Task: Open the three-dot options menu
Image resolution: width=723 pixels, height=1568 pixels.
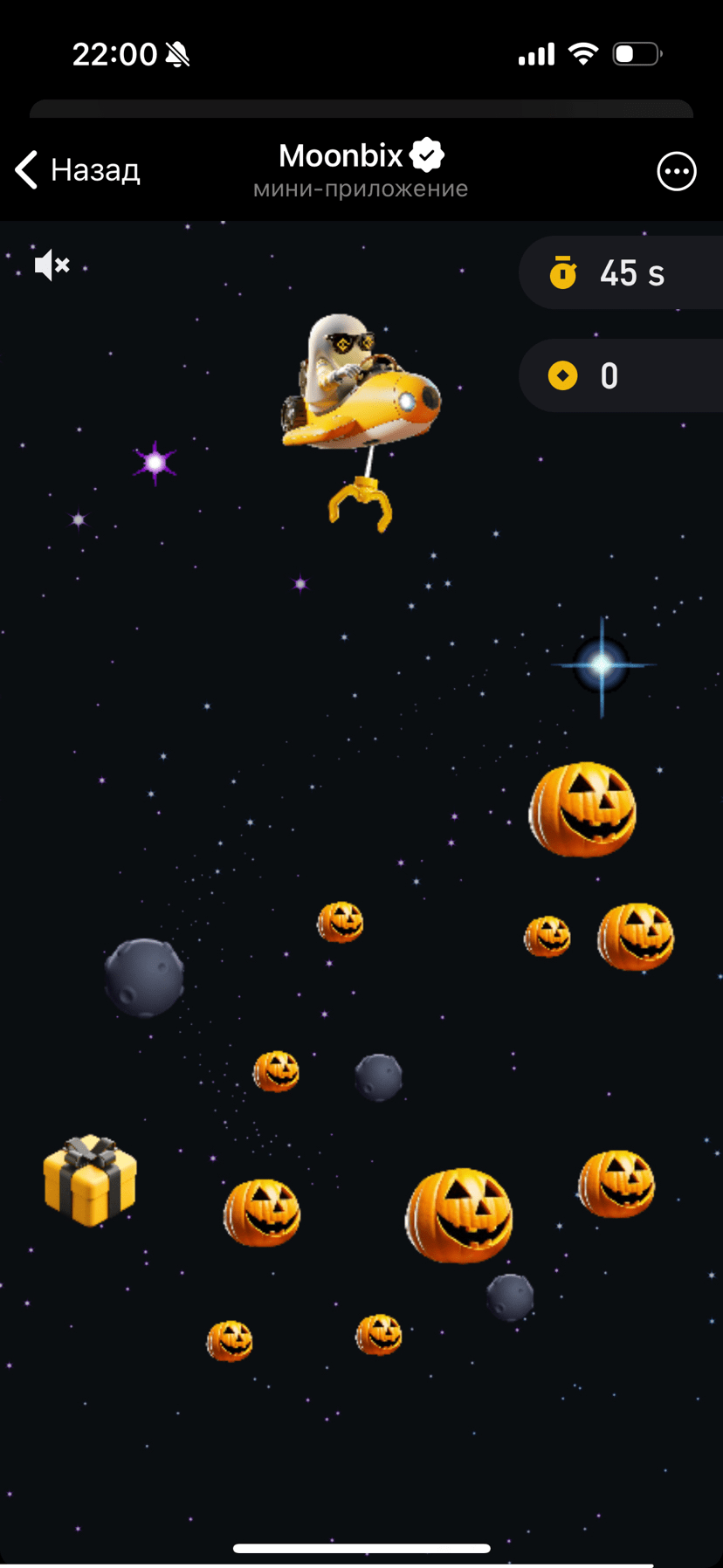Action: pos(676,171)
